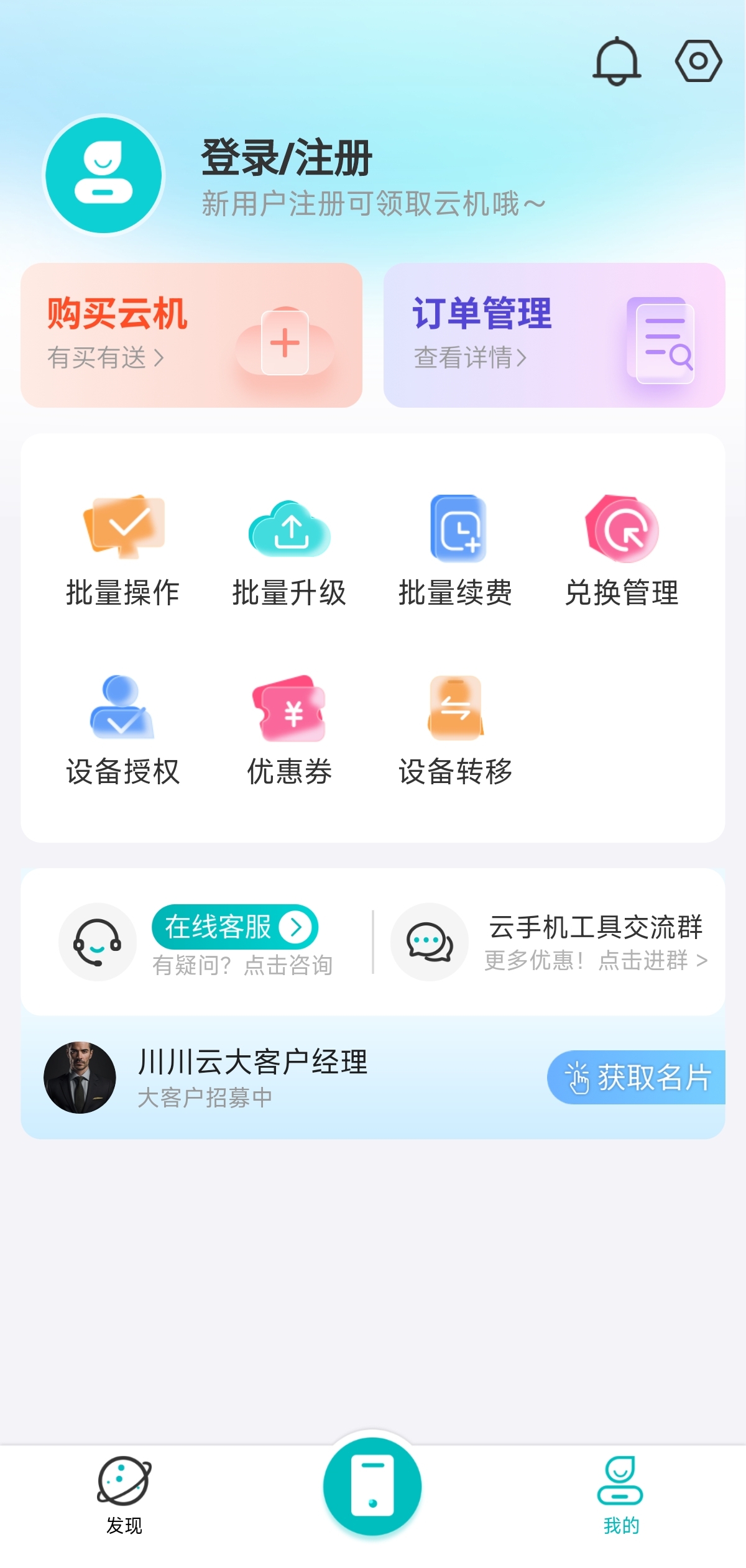Open 设备转移 device transfer
Viewport: 746px width, 1568px height.
click(x=454, y=713)
